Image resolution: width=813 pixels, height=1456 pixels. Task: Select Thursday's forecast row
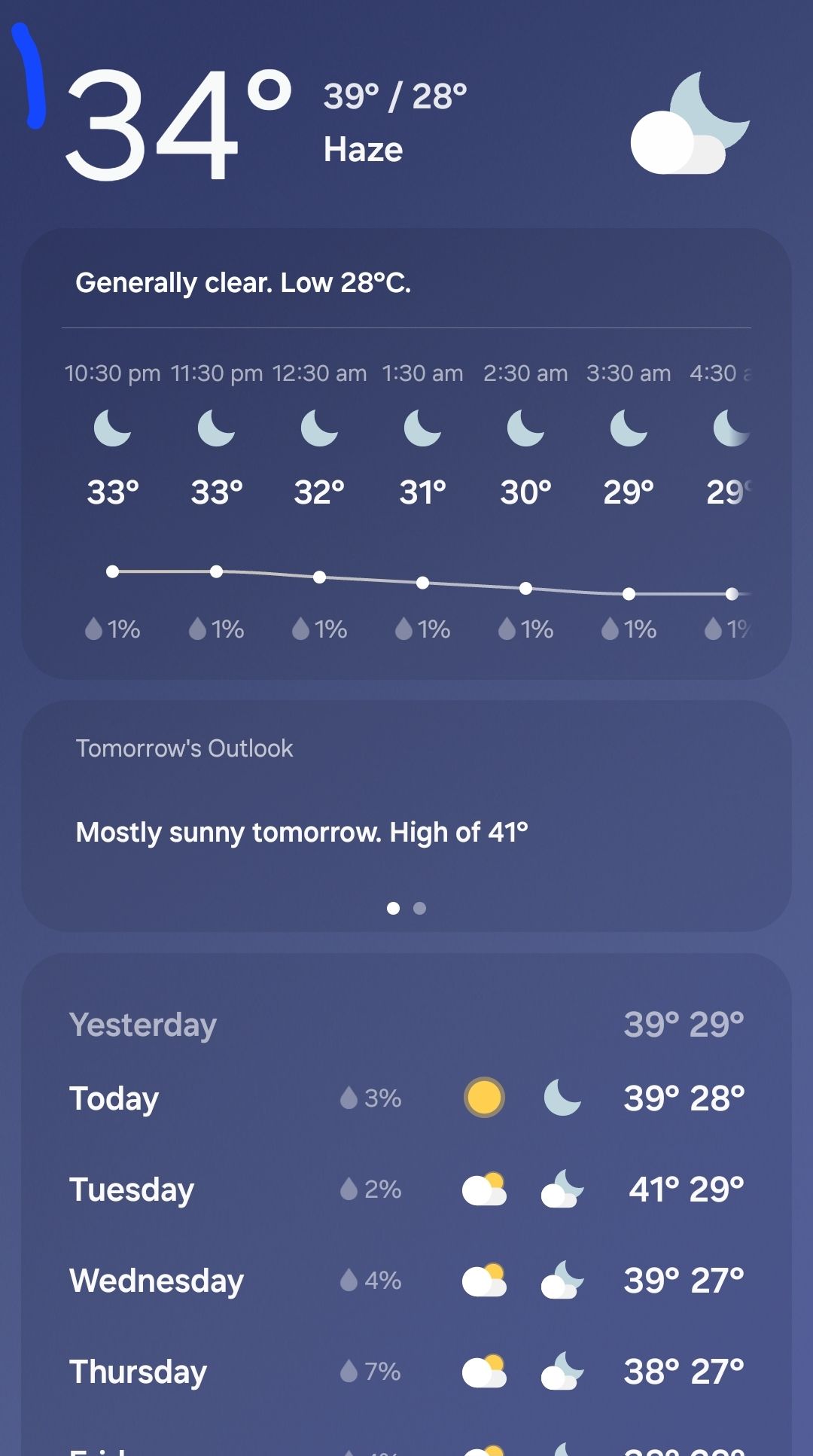coord(406,1372)
